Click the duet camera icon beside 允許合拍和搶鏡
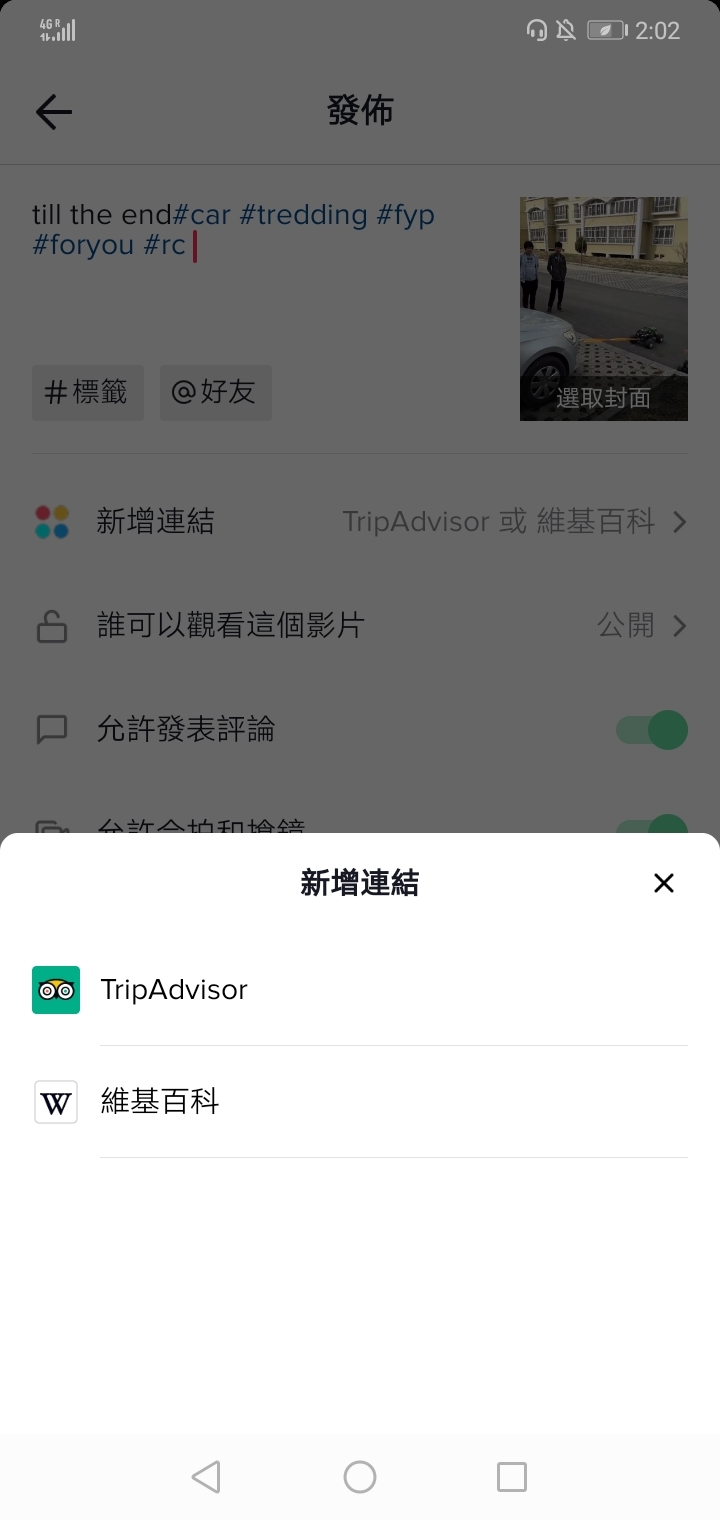Image resolution: width=720 pixels, height=1520 pixels. (x=50, y=825)
